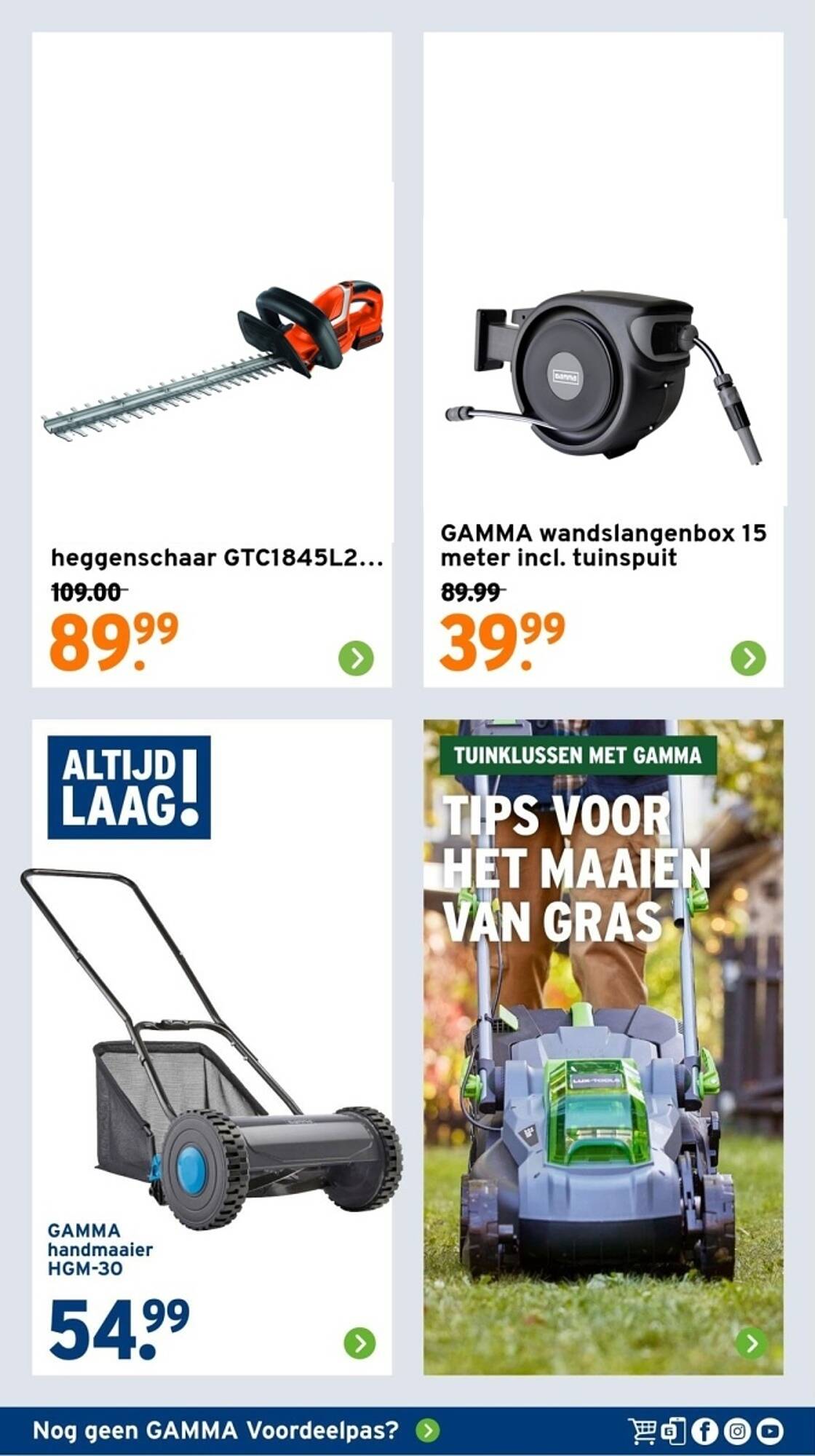Tap the green arrow on the wandslangenbox offer
The width and height of the screenshot is (815, 1456).
(x=748, y=658)
